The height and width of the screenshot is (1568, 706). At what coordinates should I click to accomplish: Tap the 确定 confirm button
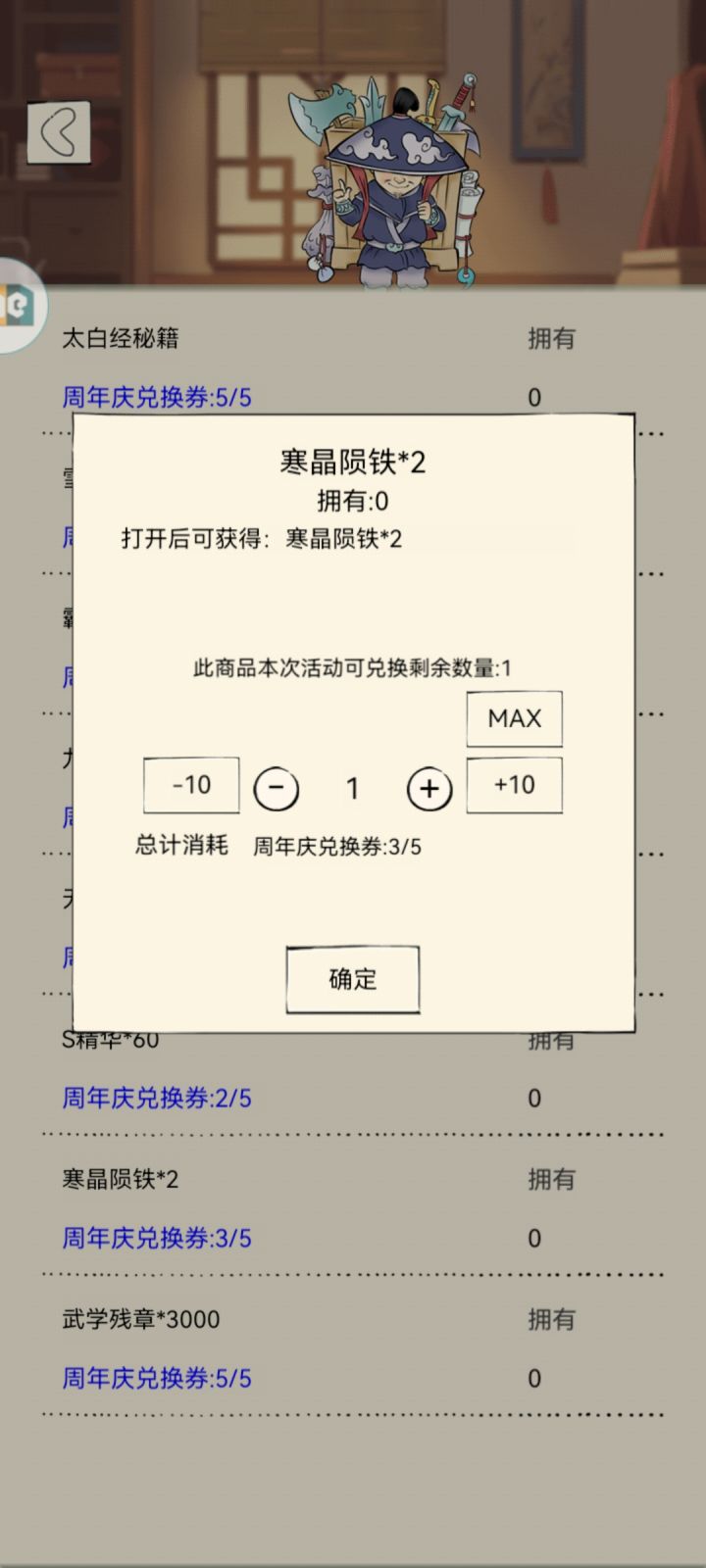[x=352, y=979]
